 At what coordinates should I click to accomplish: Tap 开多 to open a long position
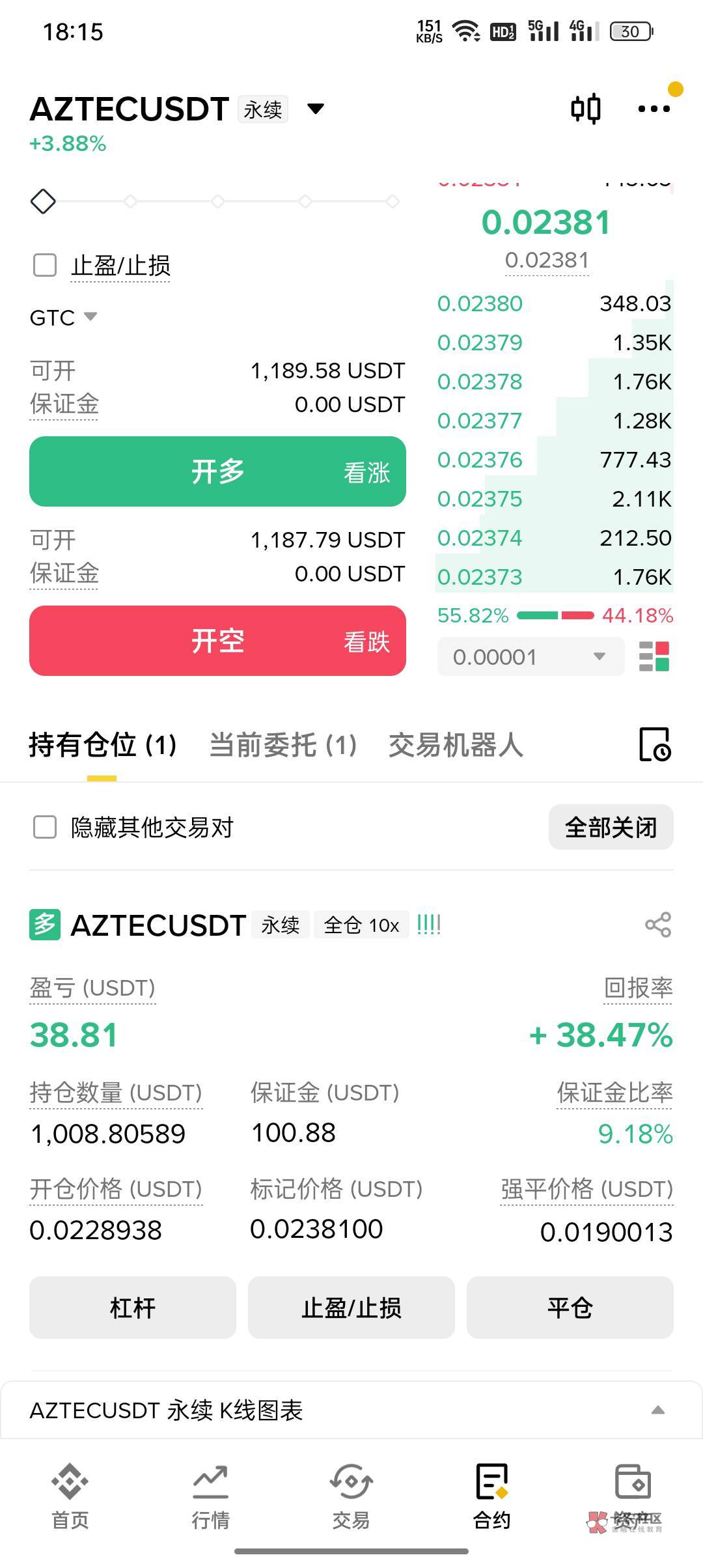point(217,471)
